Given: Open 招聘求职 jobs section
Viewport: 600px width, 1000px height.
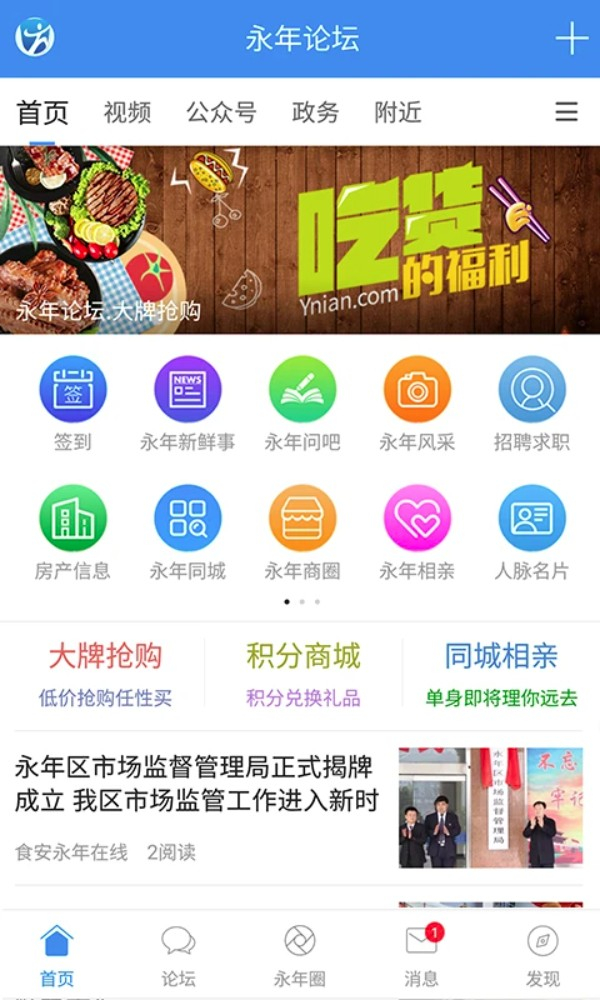Looking at the screenshot, I should [532, 391].
